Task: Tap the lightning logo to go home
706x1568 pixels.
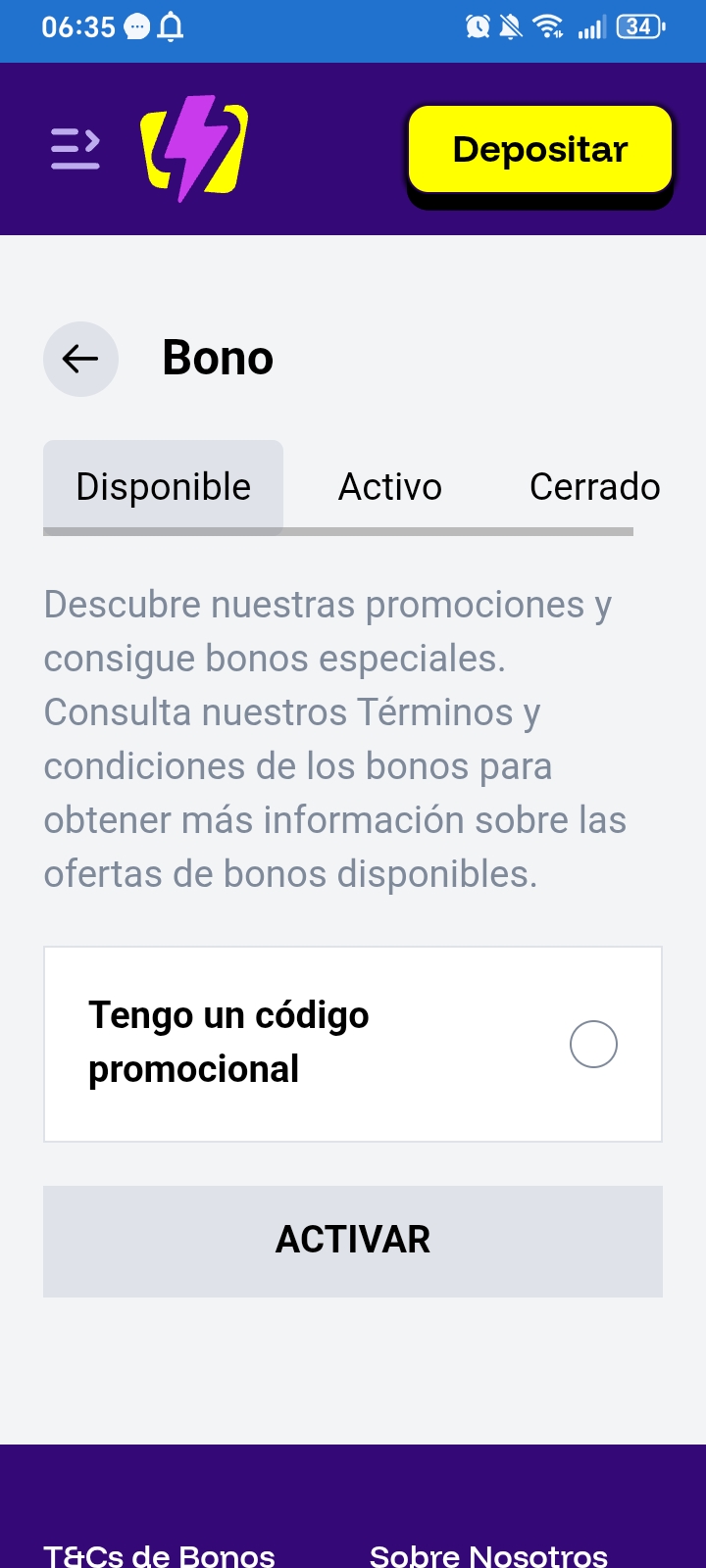Action: click(x=194, y=147)
